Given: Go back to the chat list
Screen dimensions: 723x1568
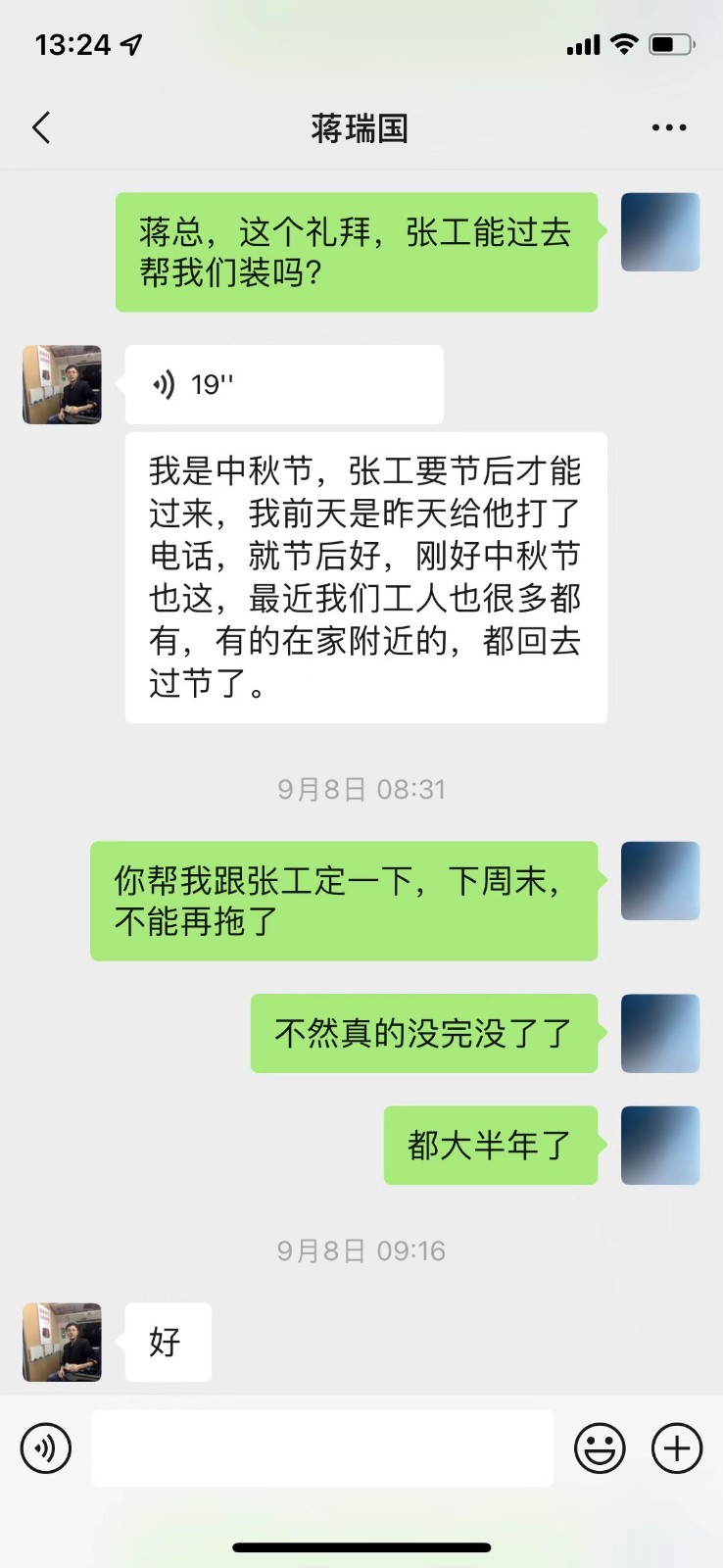Looking at the screenshot, I should [41, 127].
